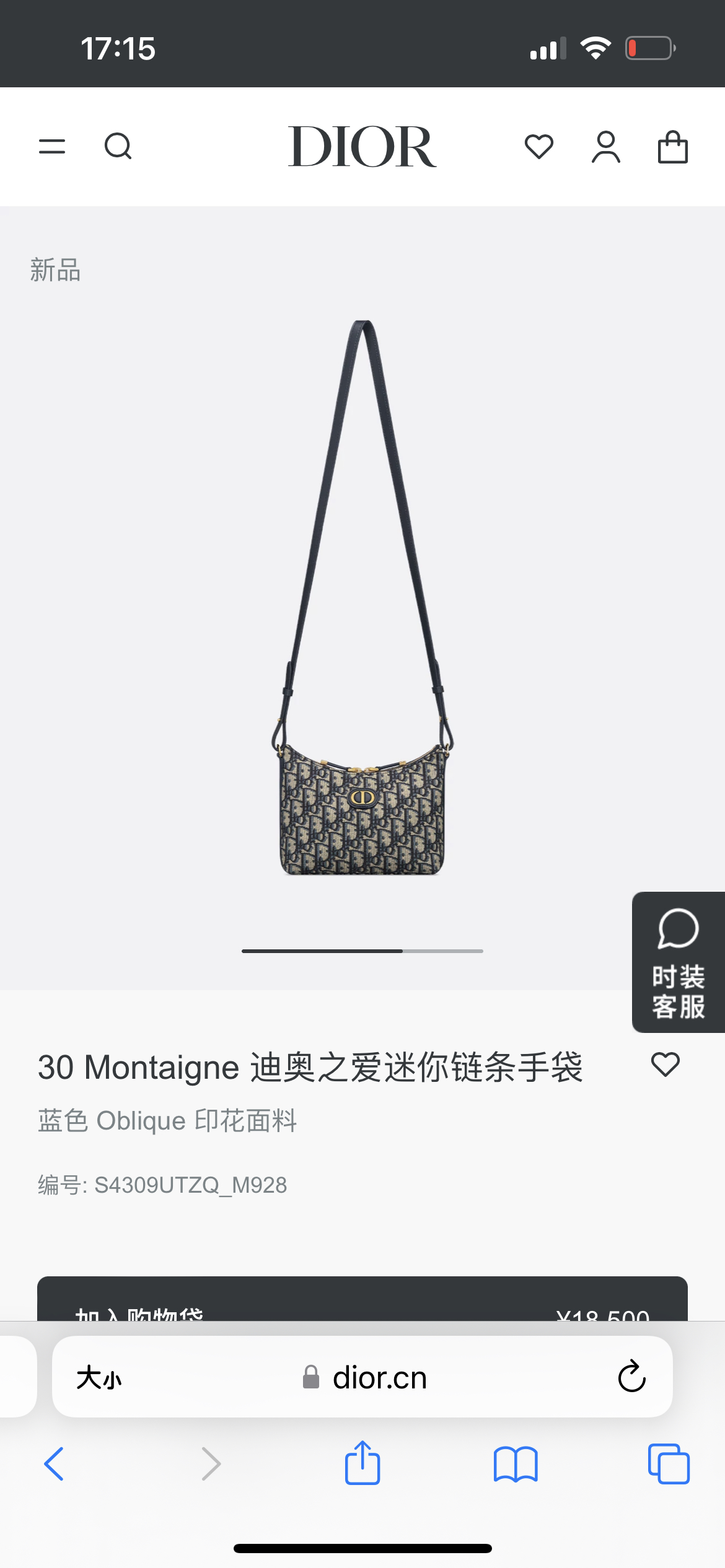Open the search icon

point(118,147)
